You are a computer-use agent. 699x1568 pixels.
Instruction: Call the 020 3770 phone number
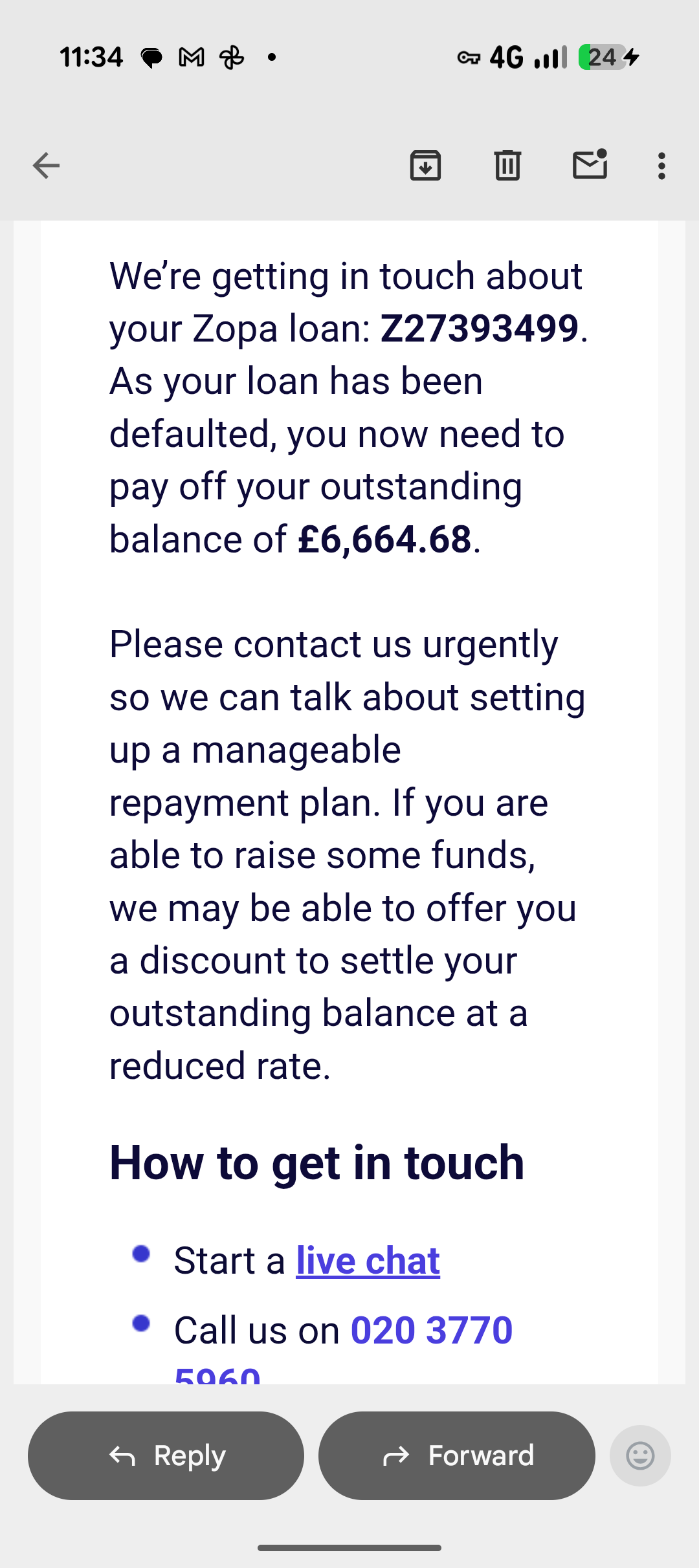click(x=431, y=1331)
